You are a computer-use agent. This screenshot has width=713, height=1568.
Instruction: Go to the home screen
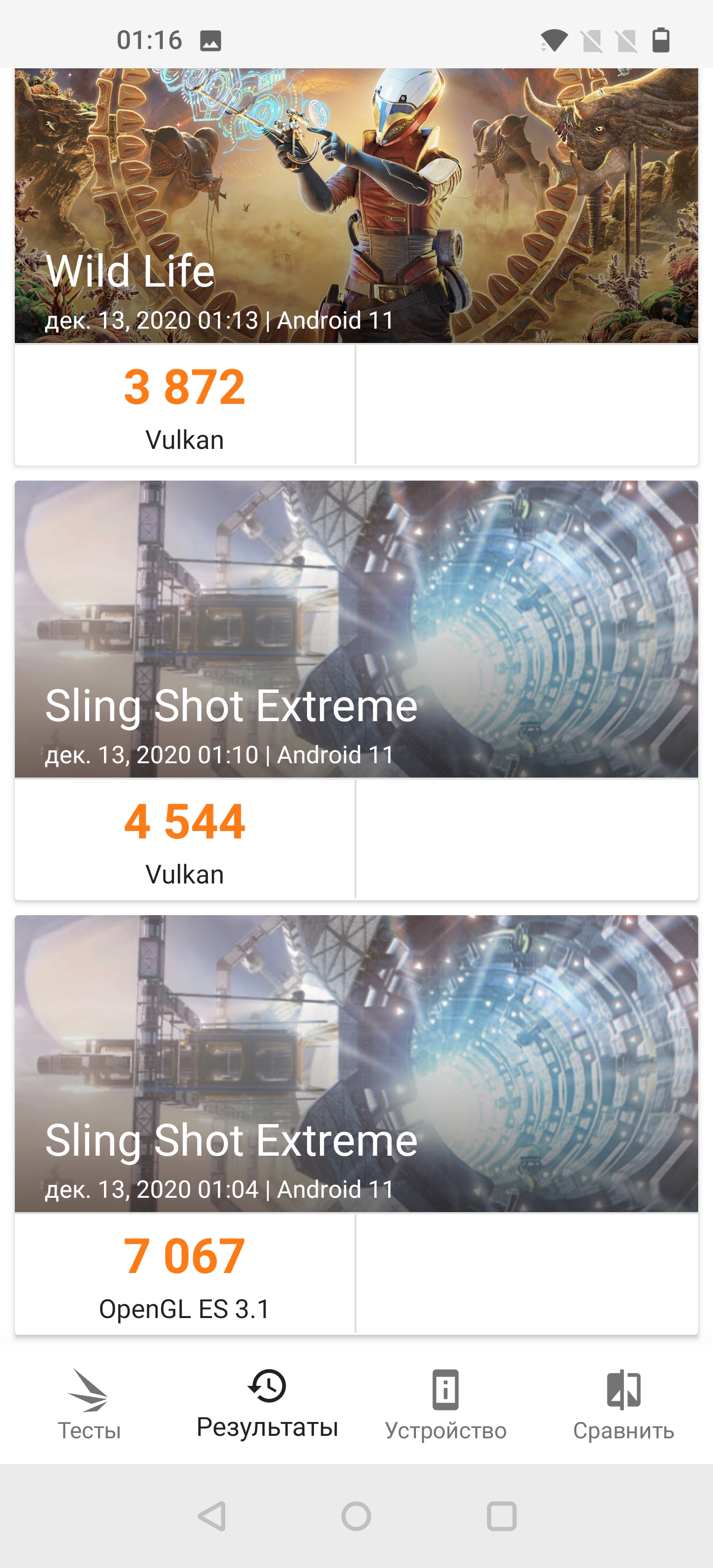pyautogui.click(x=356, y=1516)
